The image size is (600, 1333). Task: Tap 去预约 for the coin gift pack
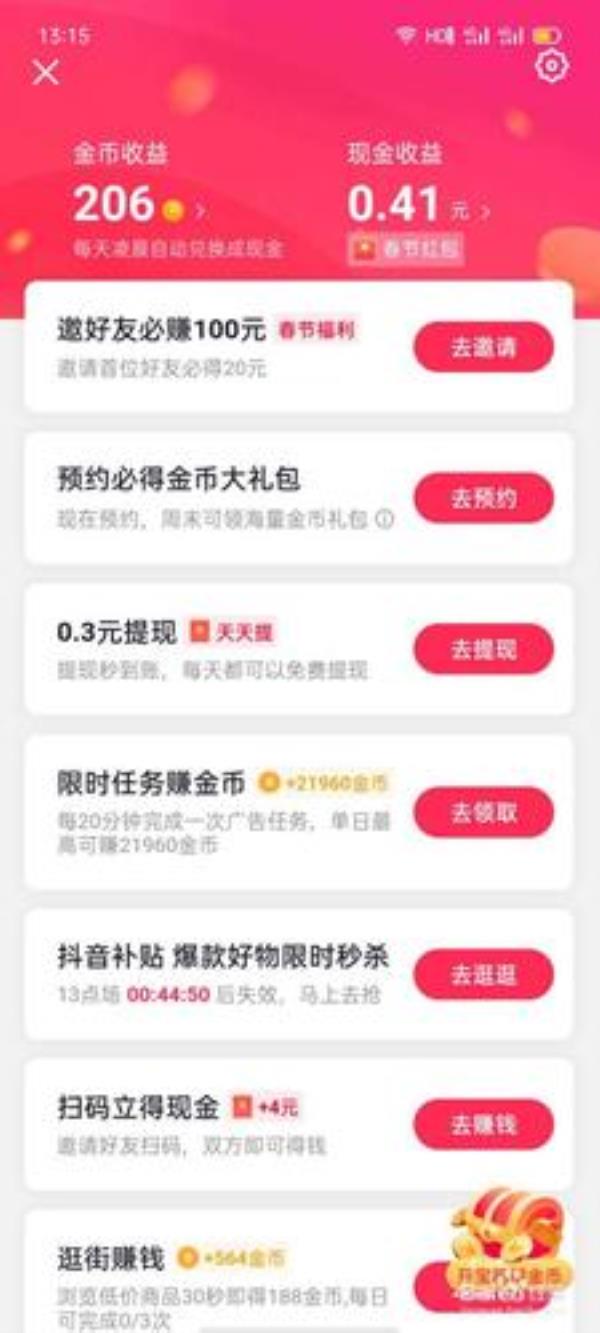(x=483, y=498)
